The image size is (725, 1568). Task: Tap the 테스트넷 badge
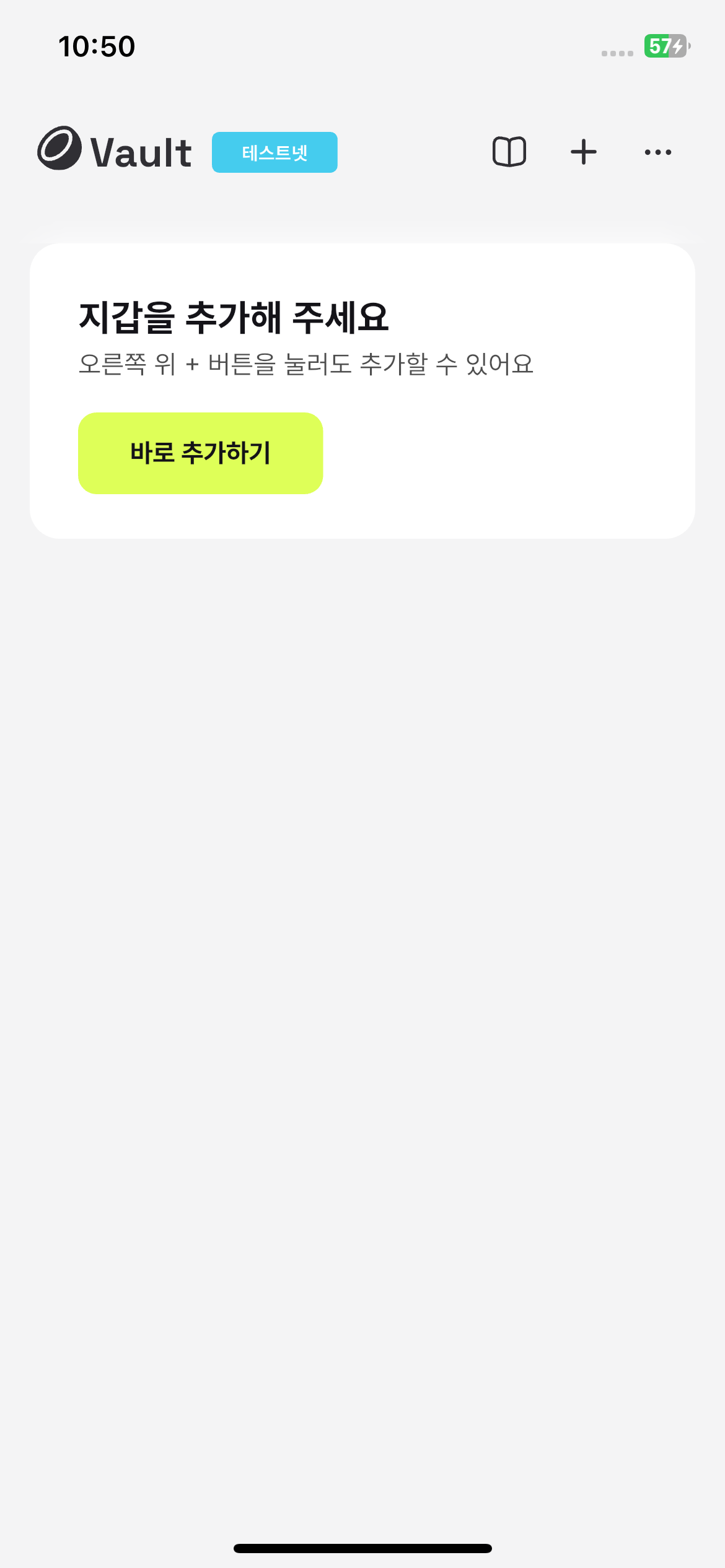[x=275, y=152]
